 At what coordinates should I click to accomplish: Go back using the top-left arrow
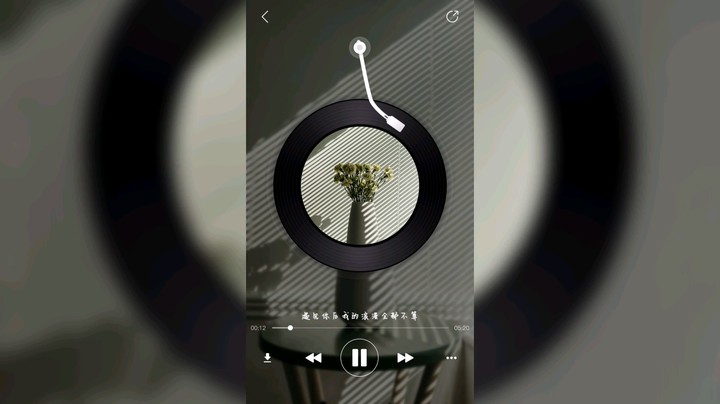[x=265, y=17]
